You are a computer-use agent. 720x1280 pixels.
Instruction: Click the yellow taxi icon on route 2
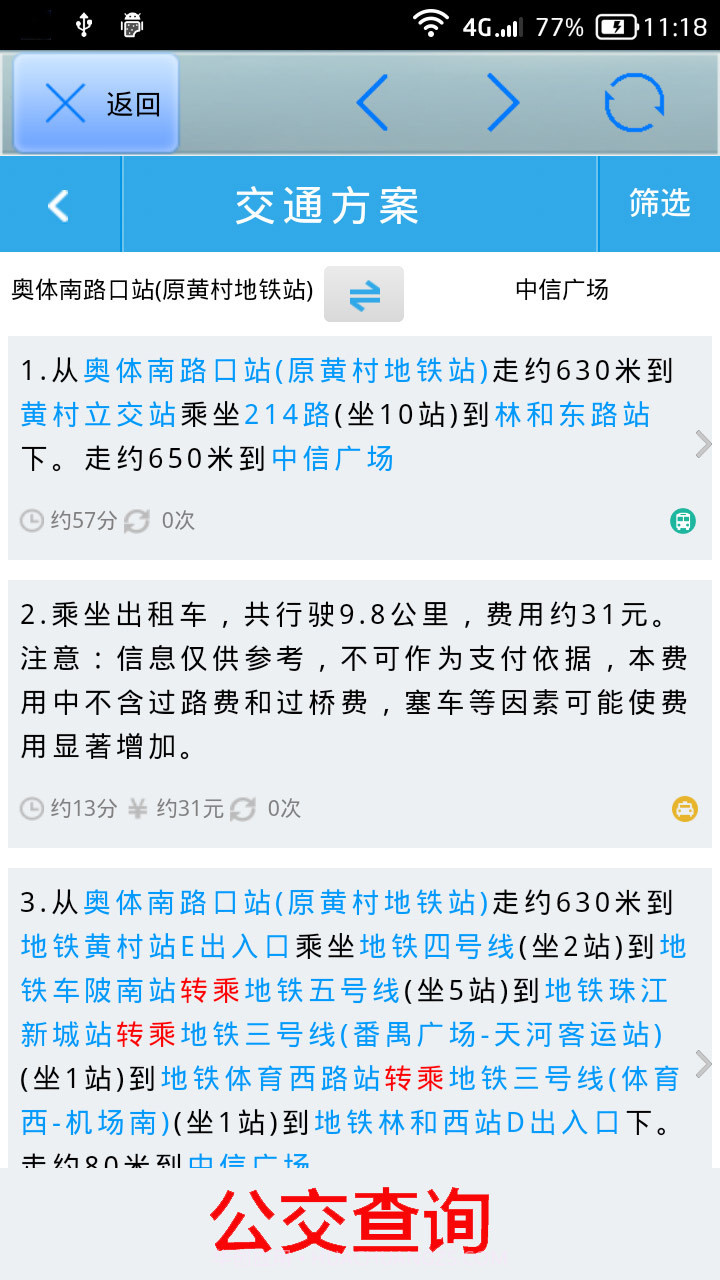point(681,809)
